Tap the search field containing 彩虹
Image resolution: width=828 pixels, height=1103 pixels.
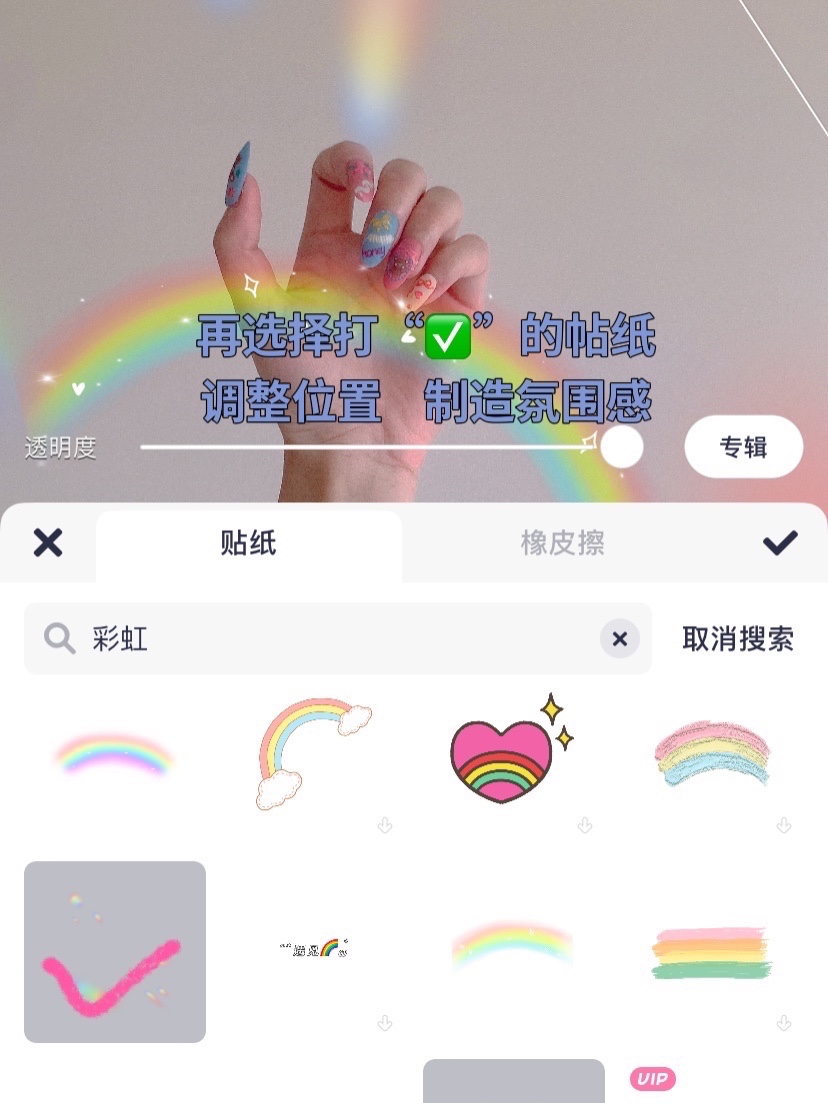pyautogui.click(x=320, y=639)
